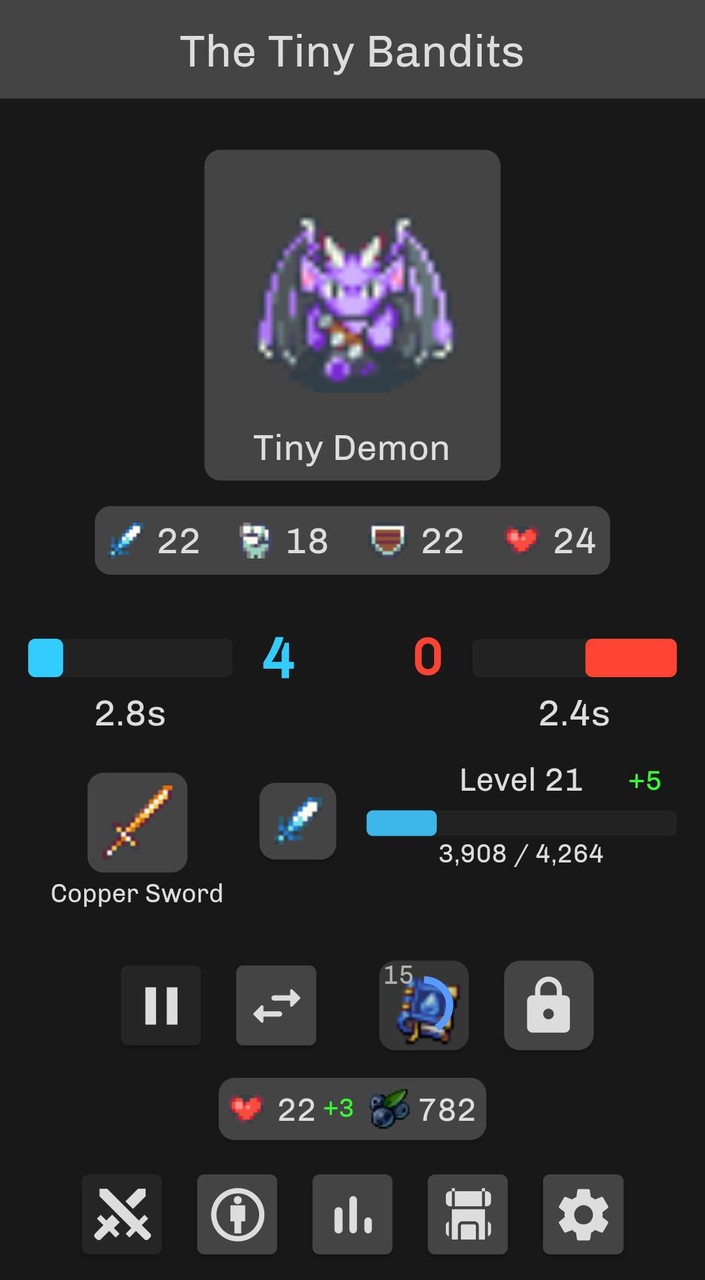Open the statistics bar chart tab
The image size is (705, 1280).
coord(352,1214)
